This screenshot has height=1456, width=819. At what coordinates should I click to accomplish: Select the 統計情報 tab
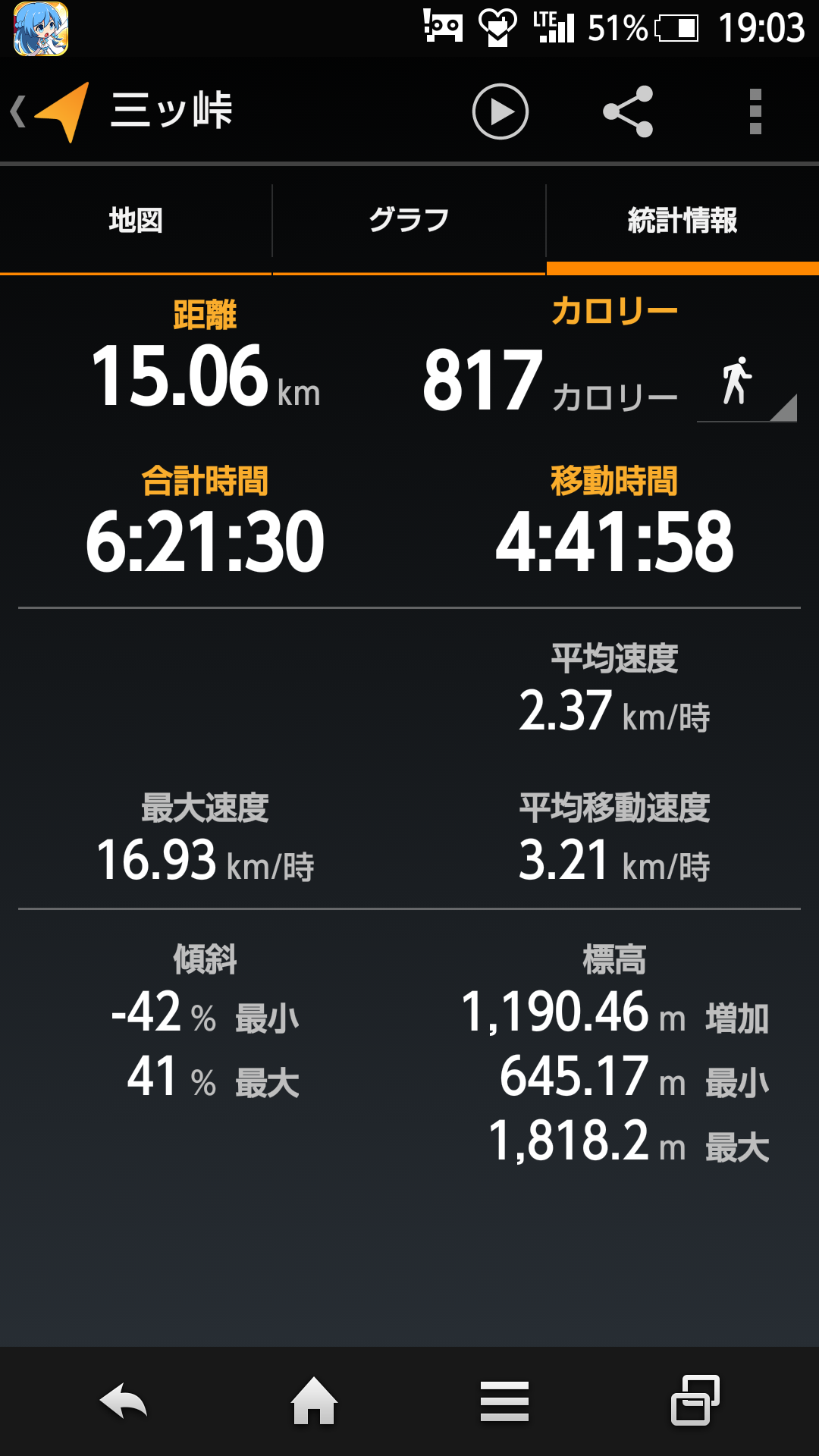click(682, 221)
